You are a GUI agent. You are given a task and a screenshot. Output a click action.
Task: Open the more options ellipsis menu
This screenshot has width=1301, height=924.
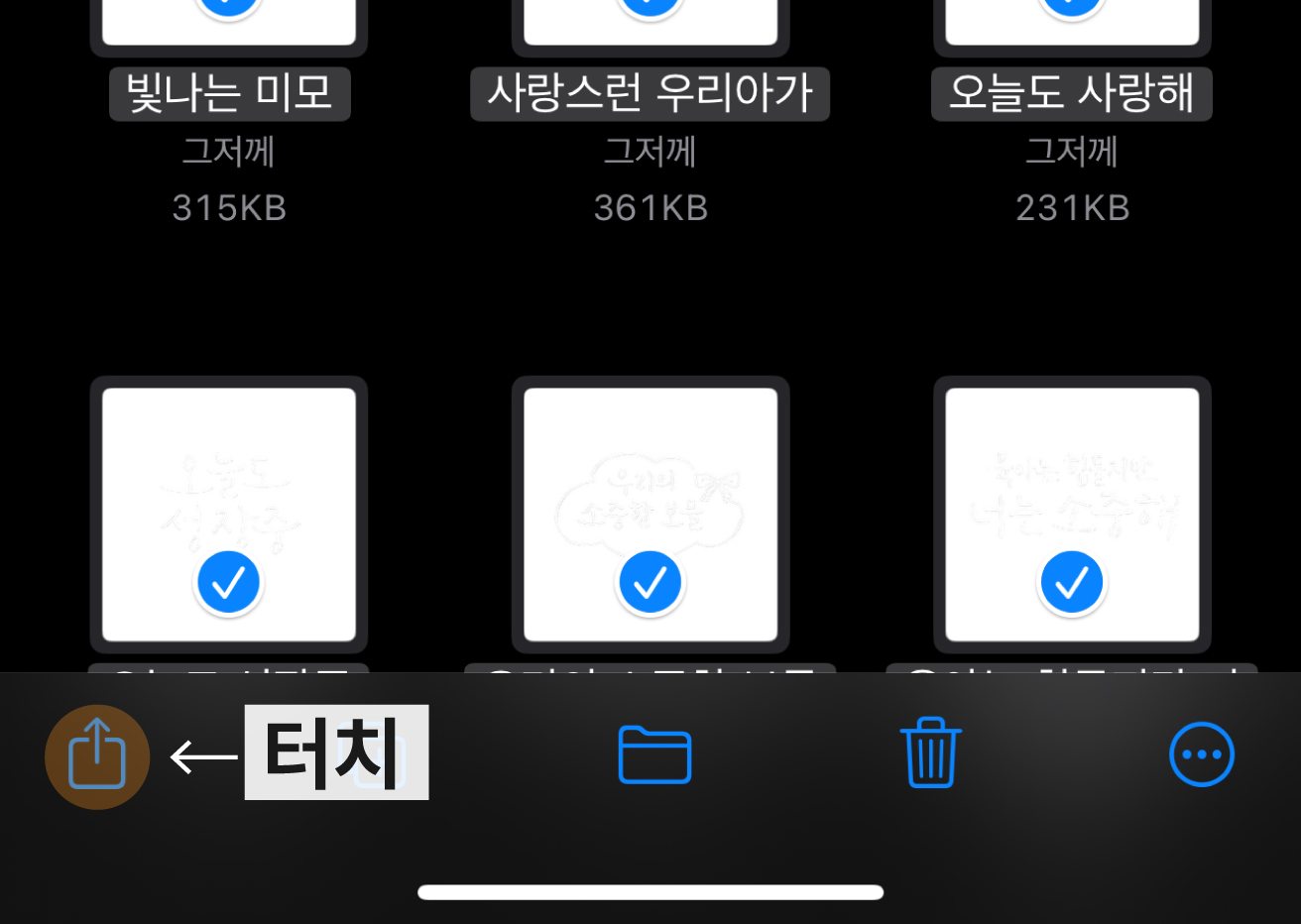click(x=1202, y=754)
